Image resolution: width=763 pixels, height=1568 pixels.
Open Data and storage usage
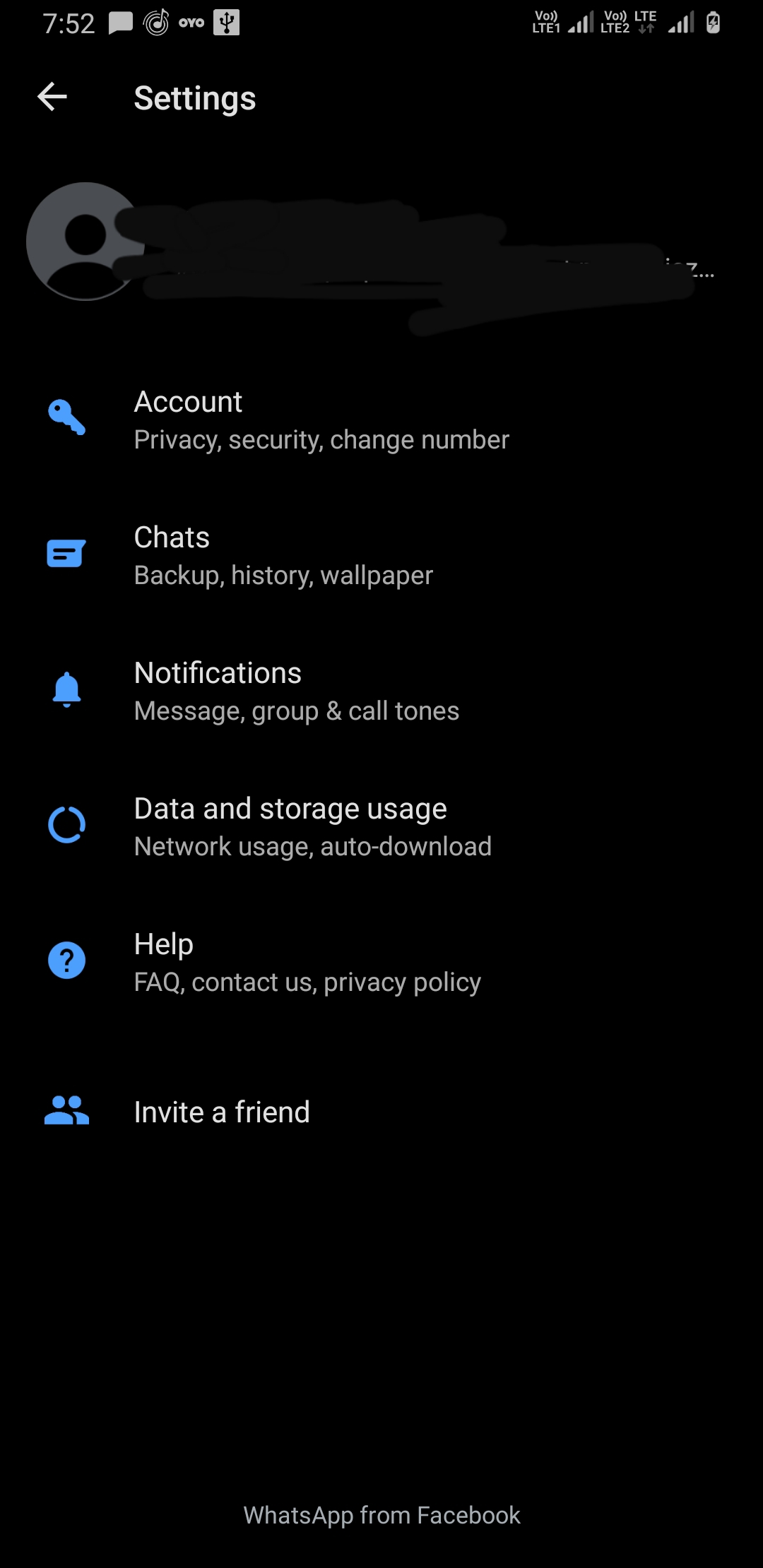381,826
